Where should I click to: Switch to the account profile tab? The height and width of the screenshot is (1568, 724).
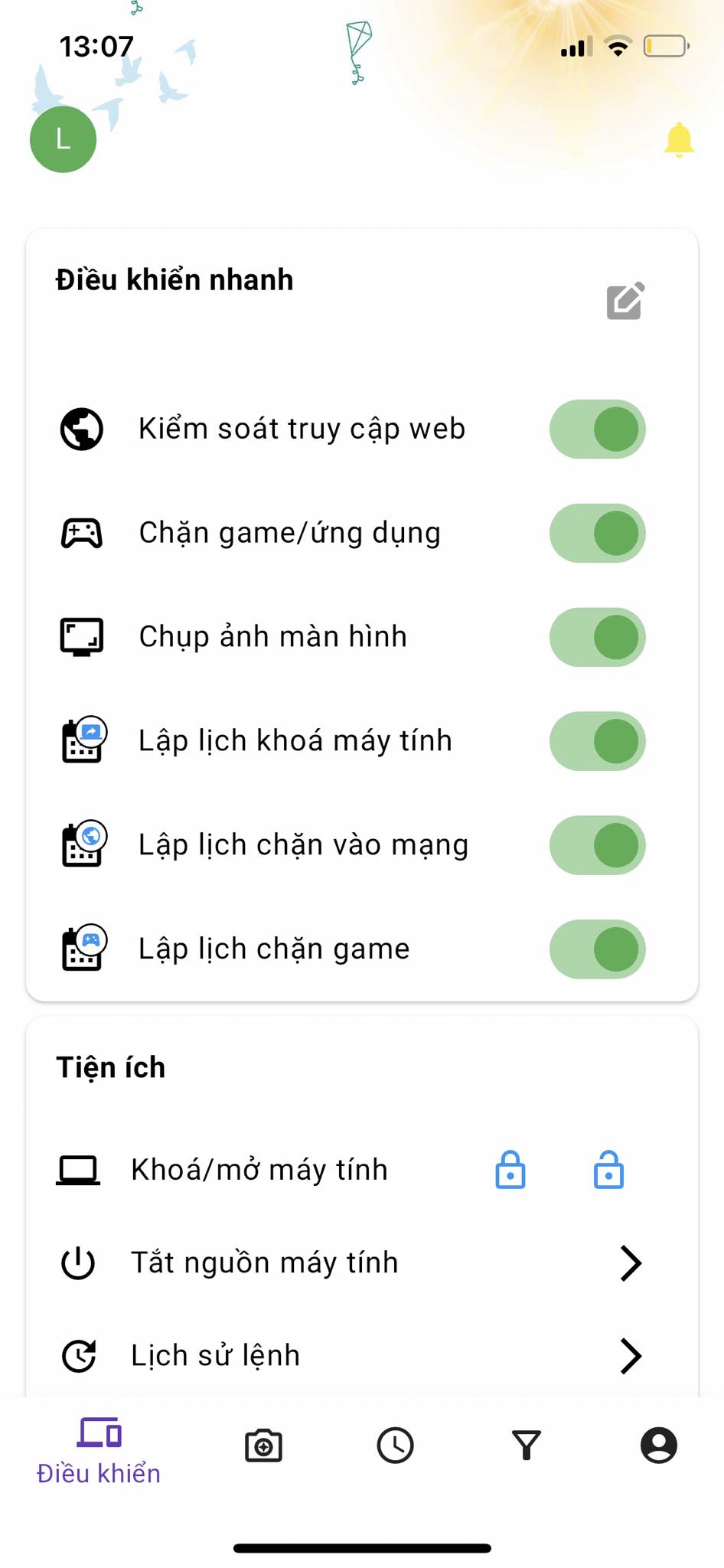click(659, 1445)
